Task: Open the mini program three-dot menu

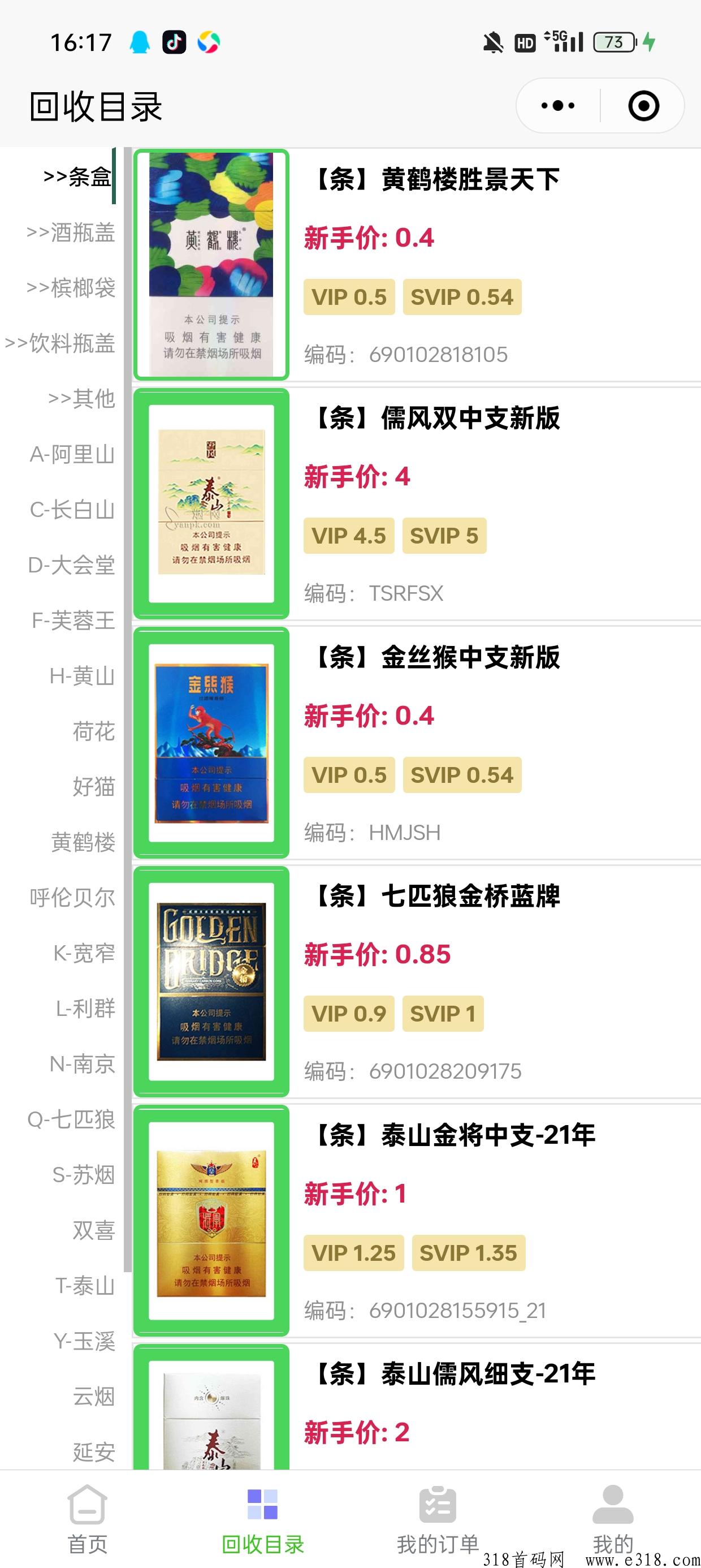Action: (x=557, y=106)
